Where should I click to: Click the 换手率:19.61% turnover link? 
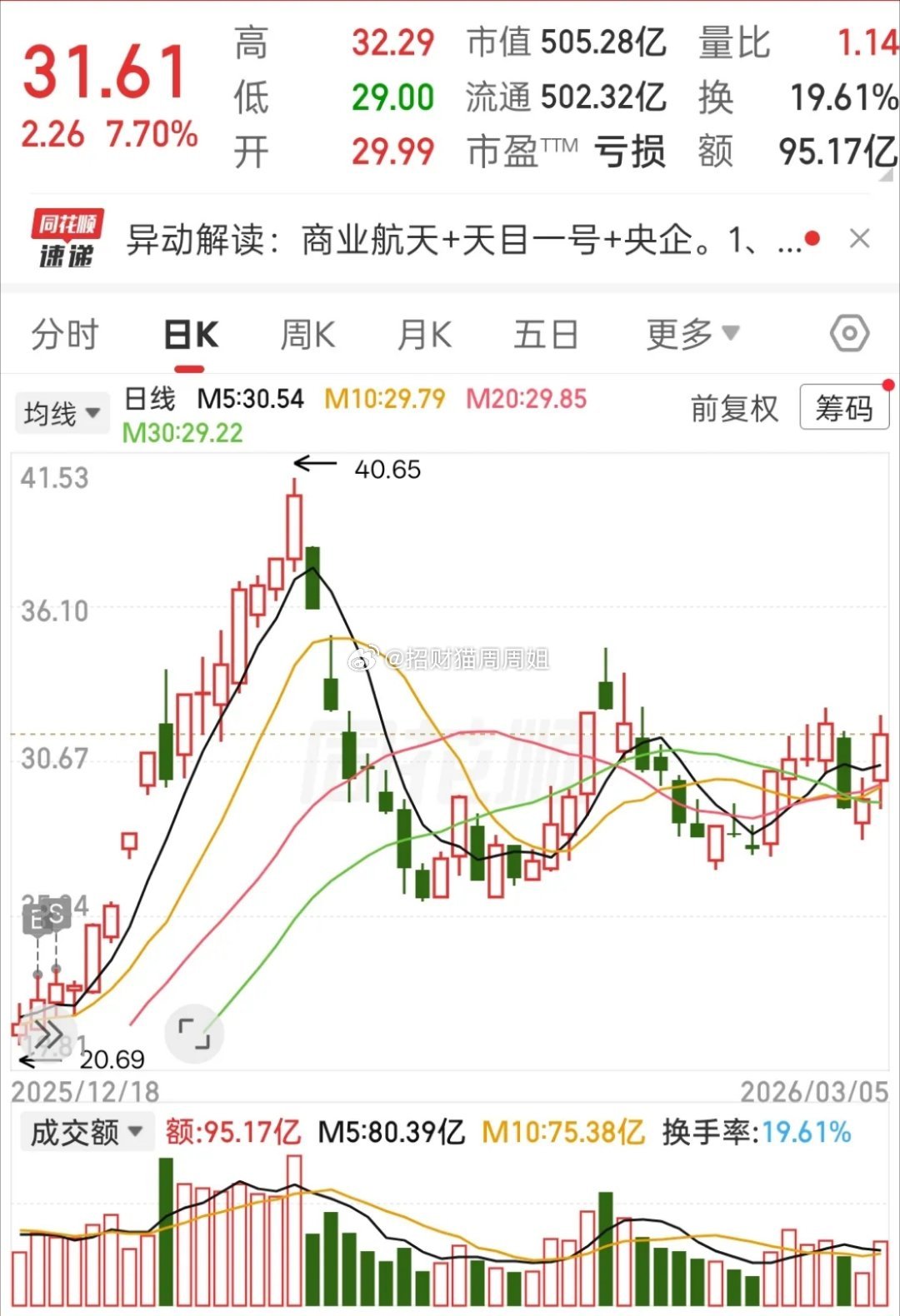pyautogui.click(x=757, y=1131)
